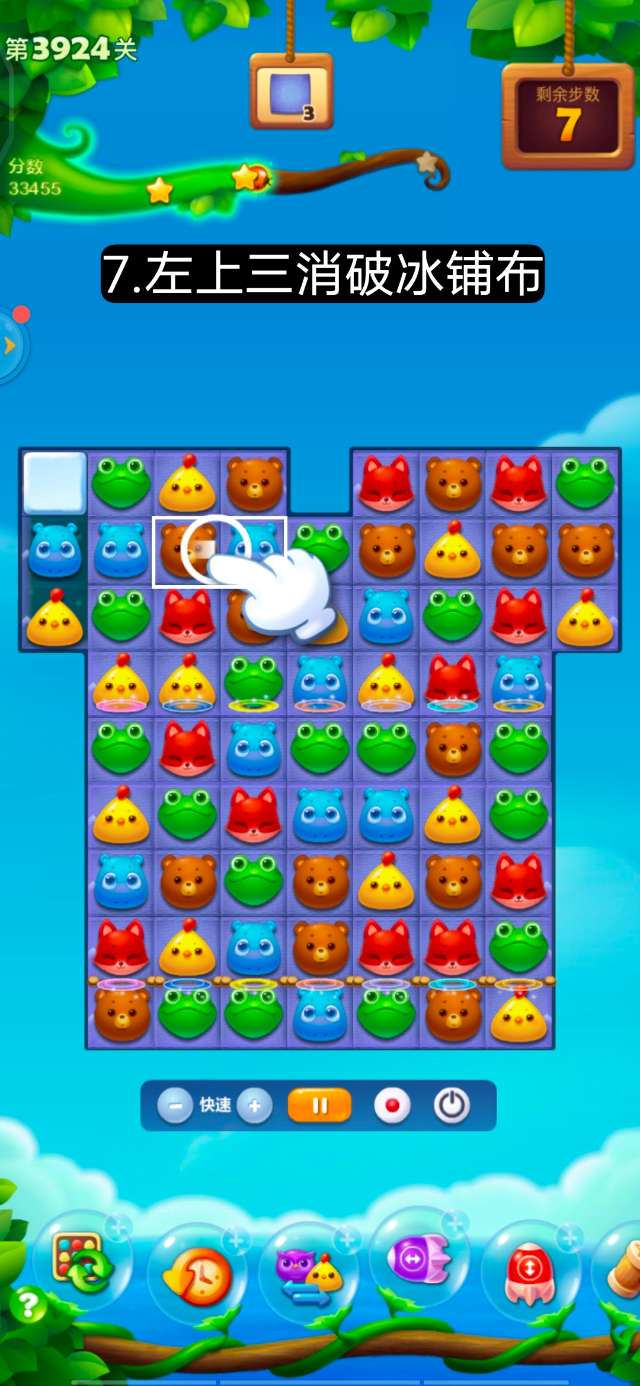The height and width of the screenshot is (1386, 640).
Task: Tap the red record button
Action: click(x=391, y=1106)
